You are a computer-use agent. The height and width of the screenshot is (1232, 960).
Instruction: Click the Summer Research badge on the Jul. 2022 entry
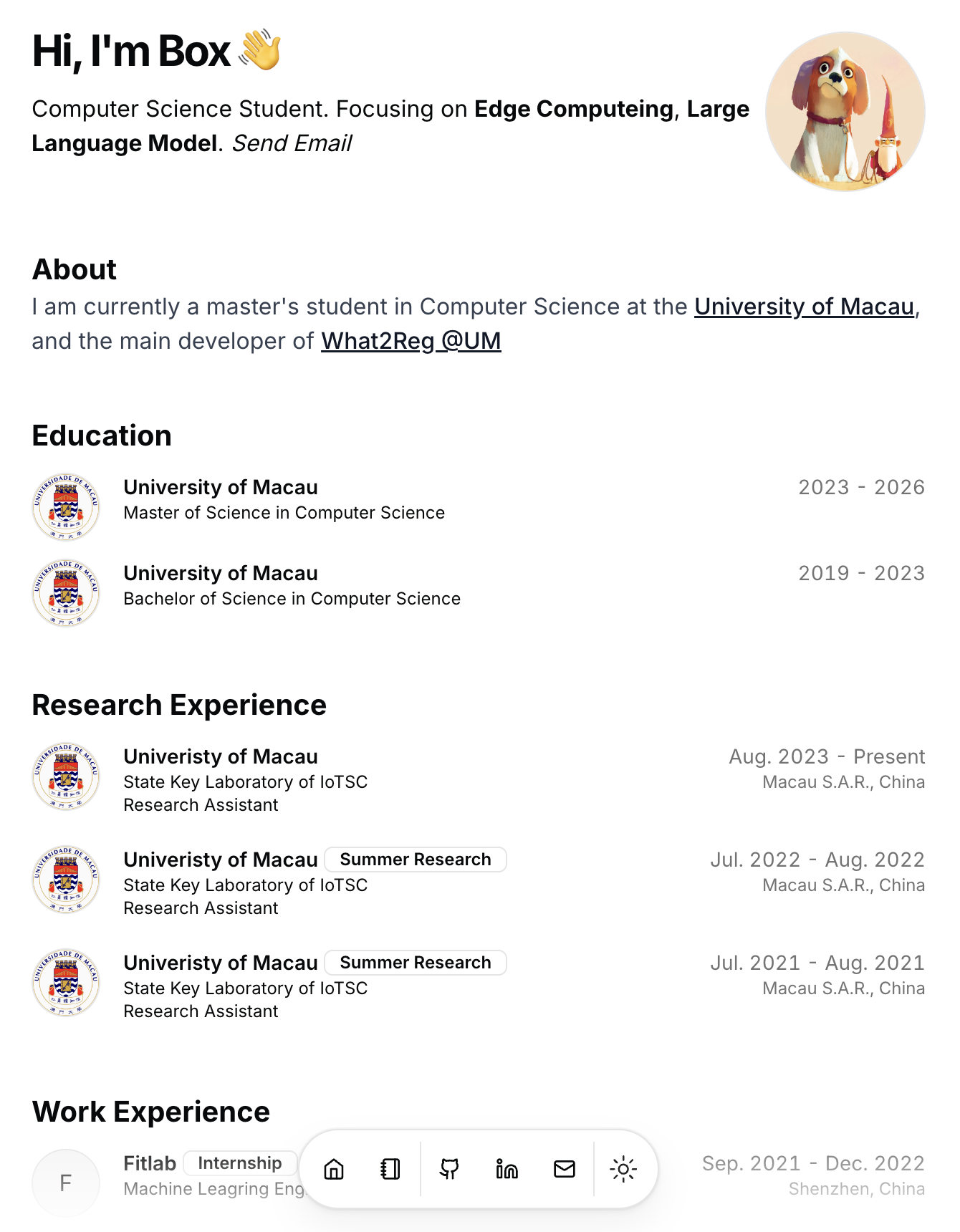[416, 859]
